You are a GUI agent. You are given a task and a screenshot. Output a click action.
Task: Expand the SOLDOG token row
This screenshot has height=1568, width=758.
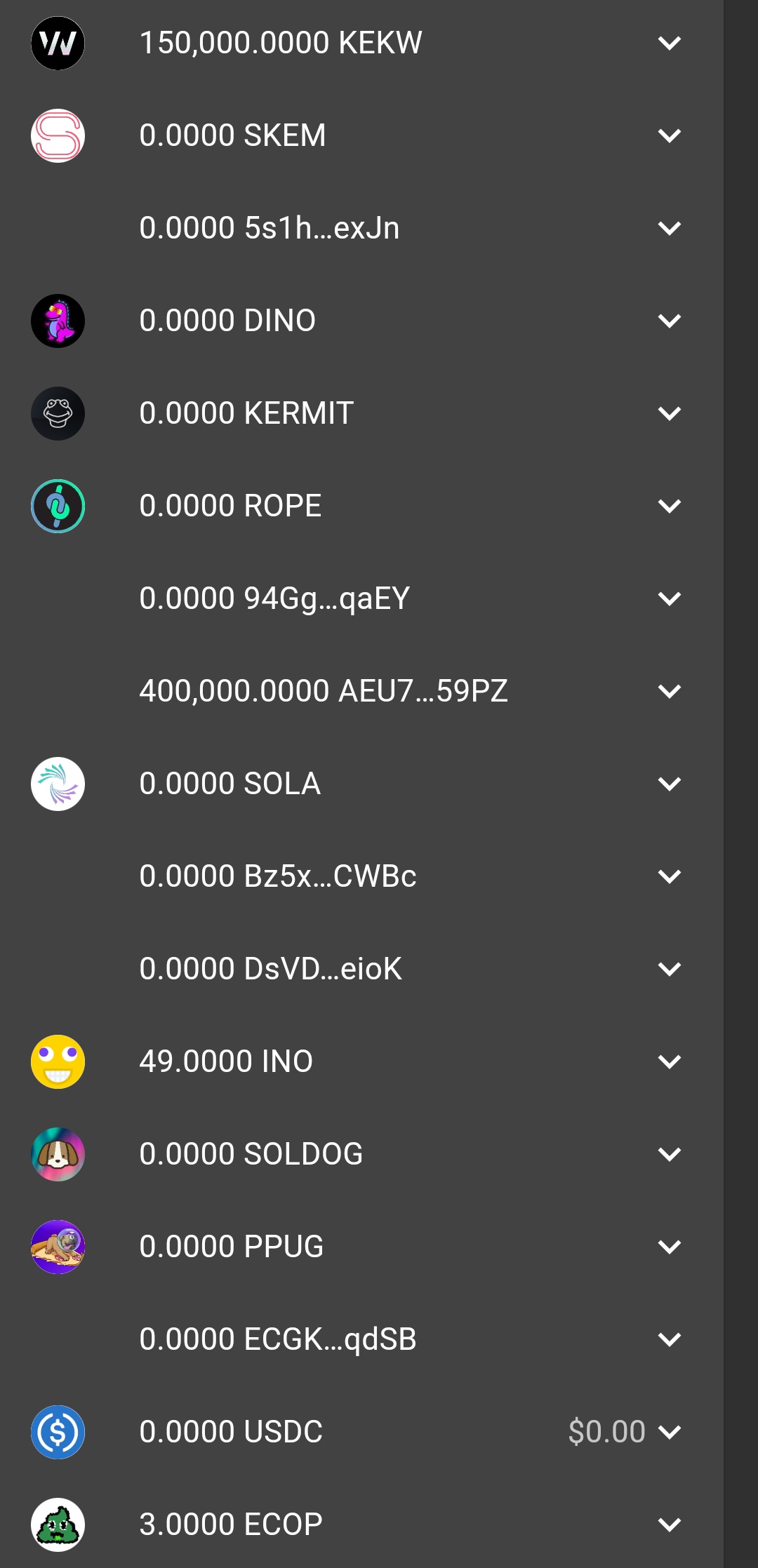point(670,1155)
